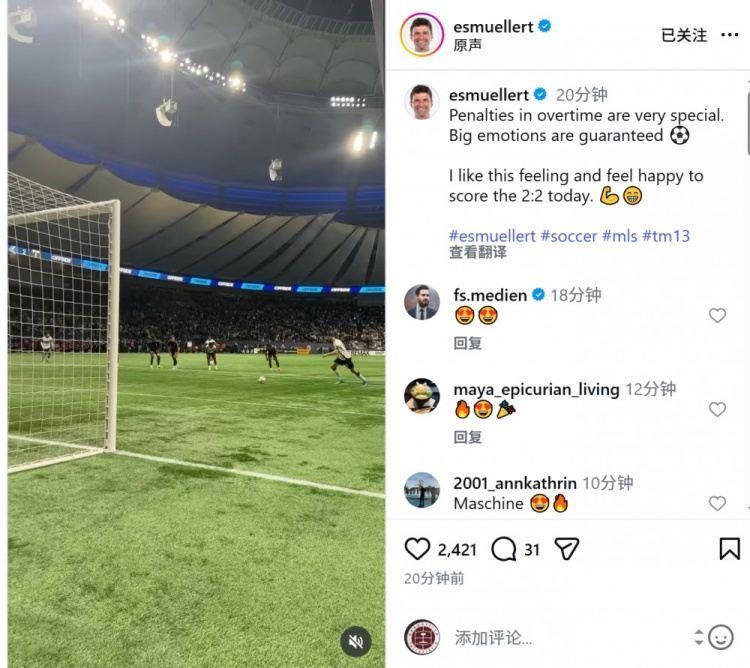This screenshot has height=668, width=750.
Task: Open the three-dot overflow menu
Action: tap(729, 34)
